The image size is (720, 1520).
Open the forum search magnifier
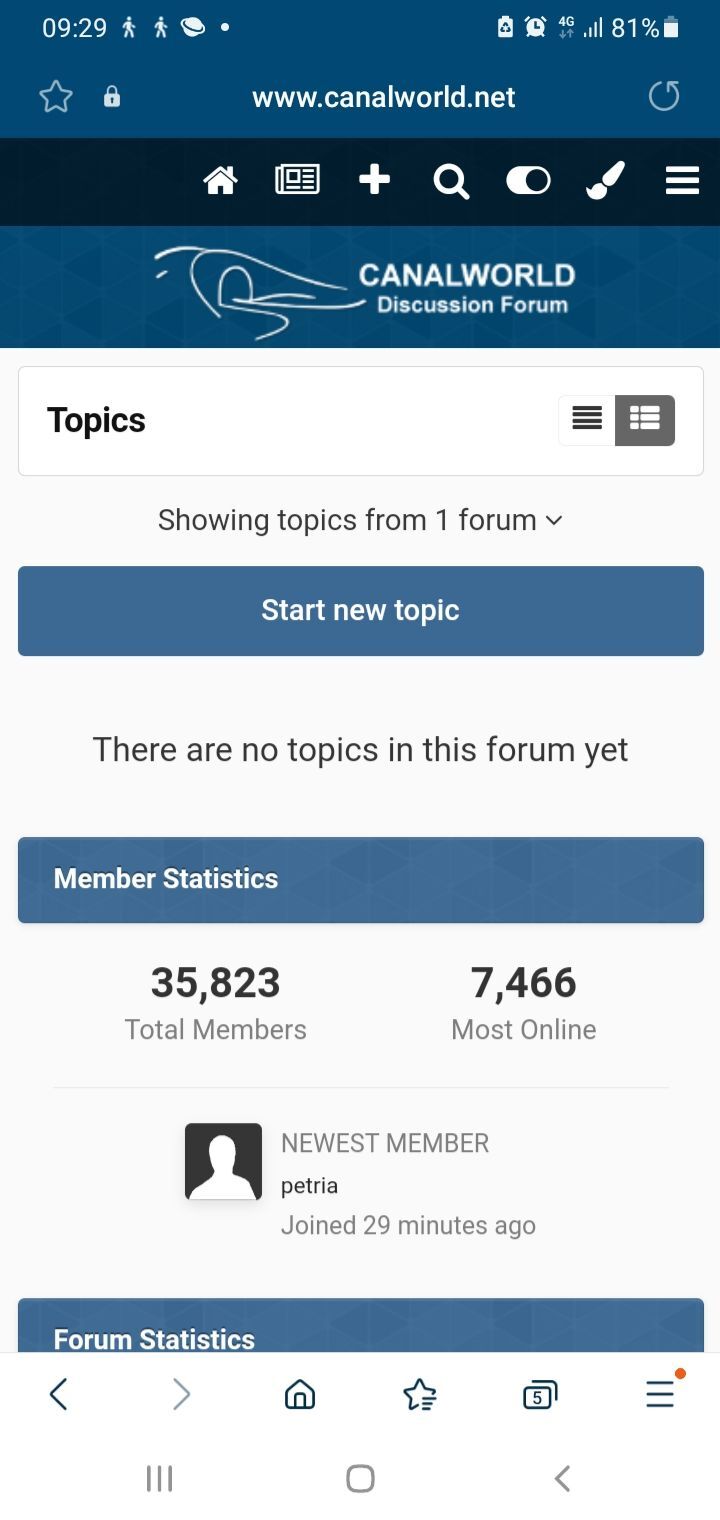(x=451, y=181)
